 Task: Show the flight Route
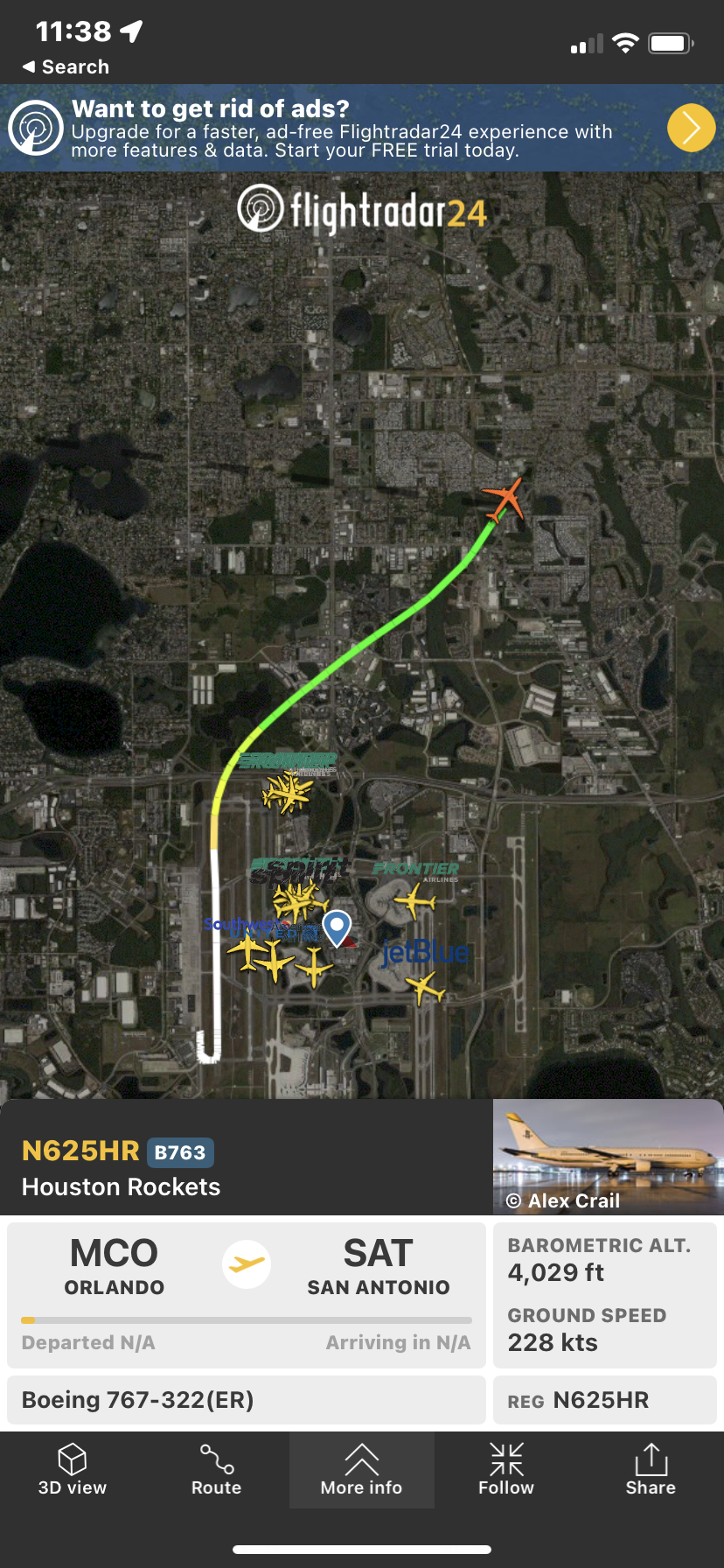click(217, 1470)
